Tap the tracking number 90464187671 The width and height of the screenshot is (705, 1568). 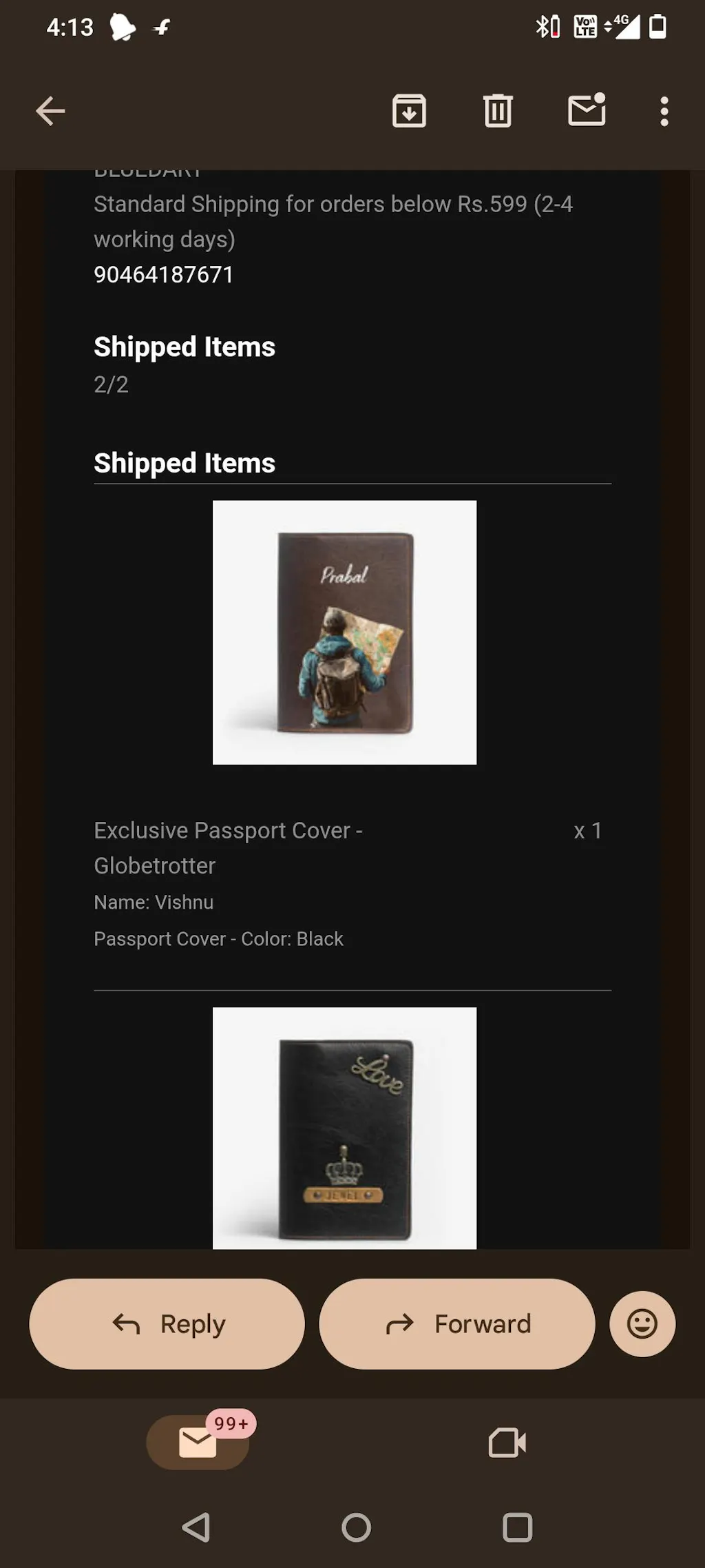164,274
